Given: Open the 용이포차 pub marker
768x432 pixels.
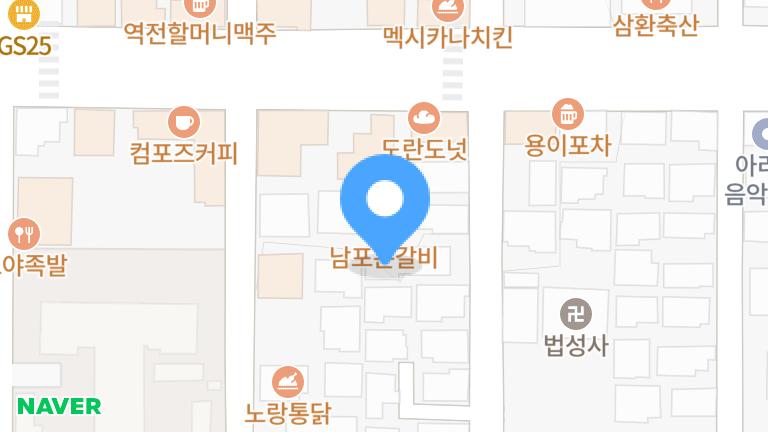Looking at the screenshot, I should pos(567,114).
